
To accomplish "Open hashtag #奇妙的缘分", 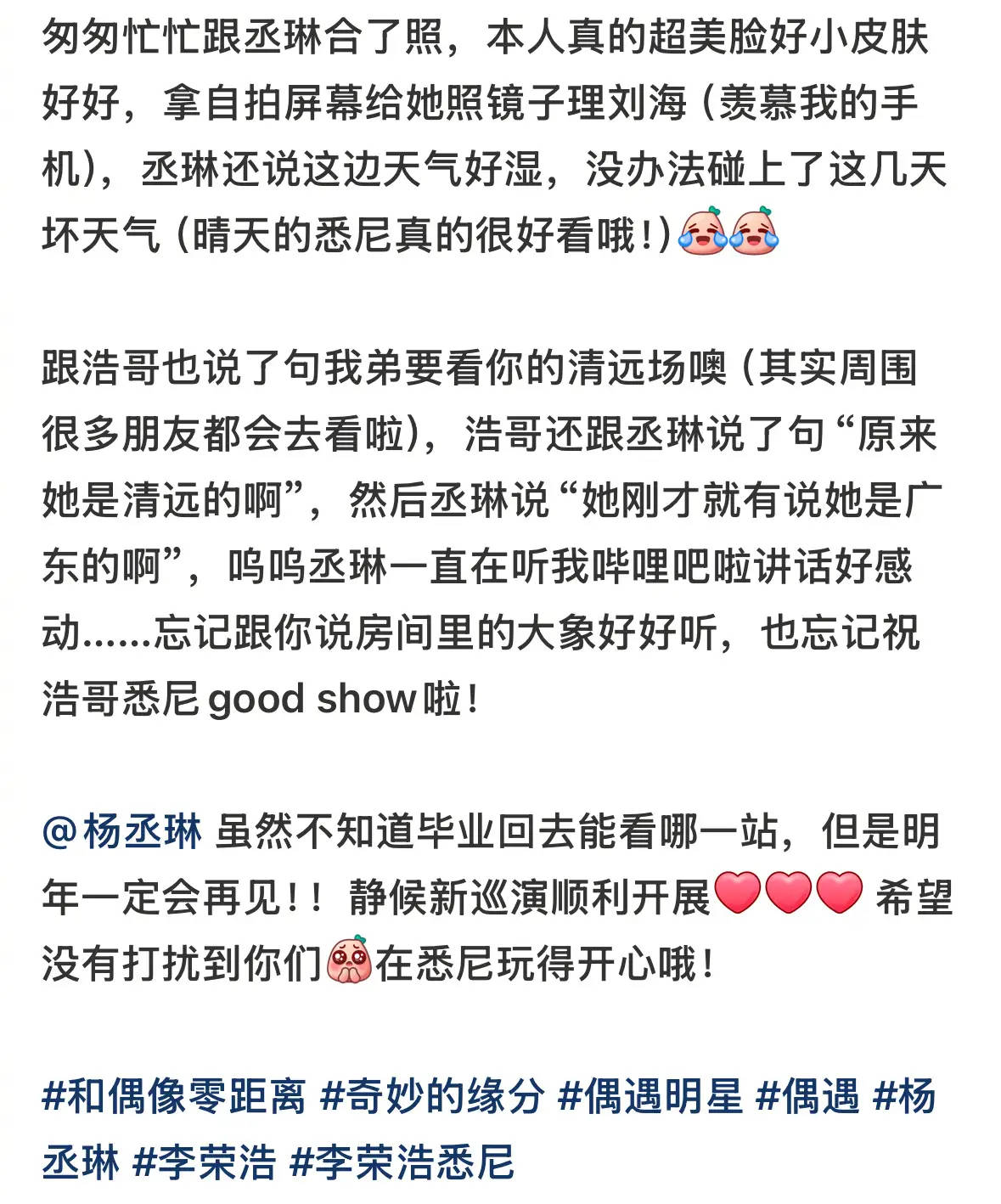I will click(x=431, y=1095).
